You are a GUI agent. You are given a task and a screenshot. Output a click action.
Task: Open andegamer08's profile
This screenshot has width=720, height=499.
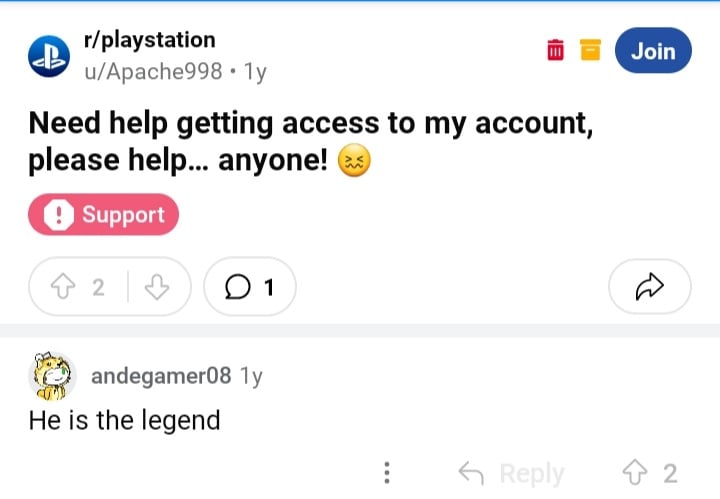161,376
